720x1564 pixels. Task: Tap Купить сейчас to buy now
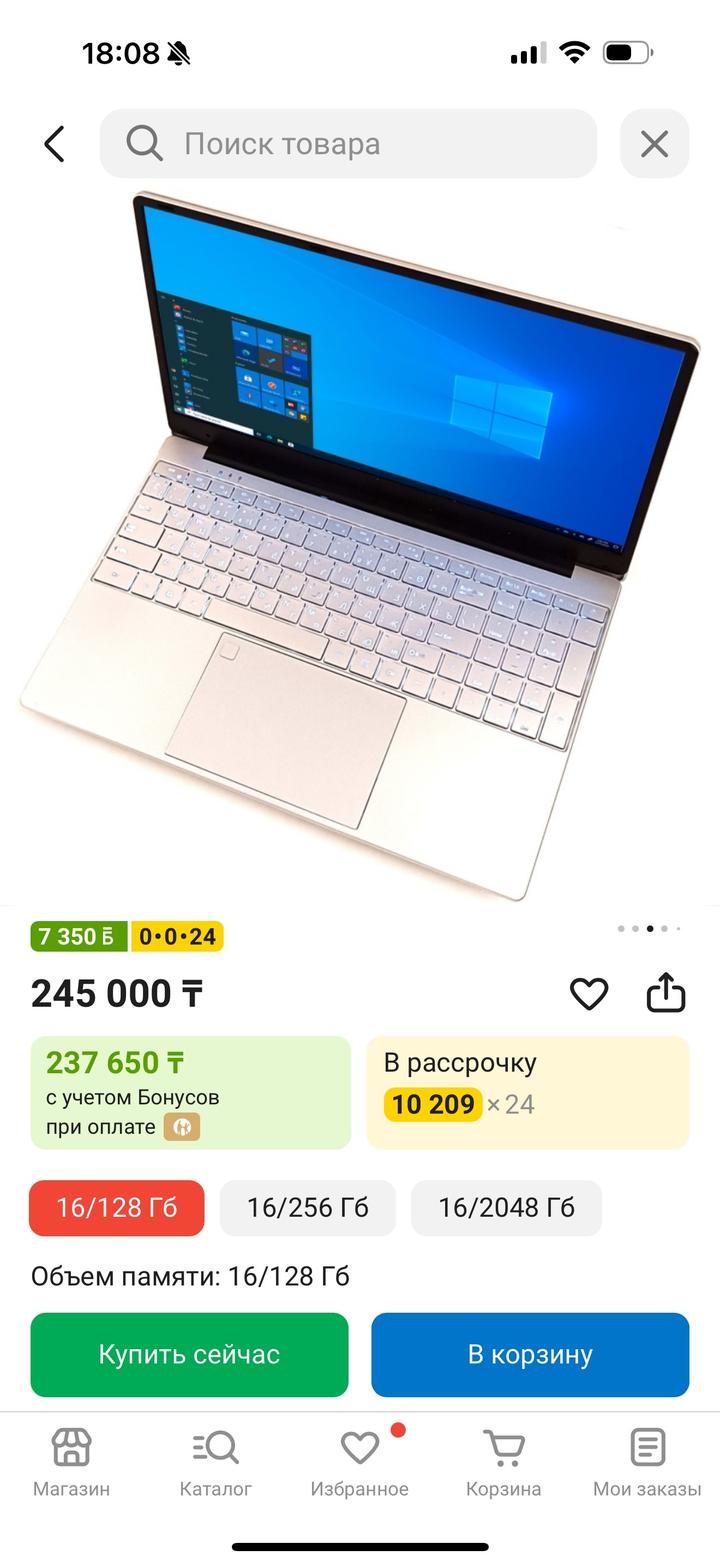point(189,1354)
